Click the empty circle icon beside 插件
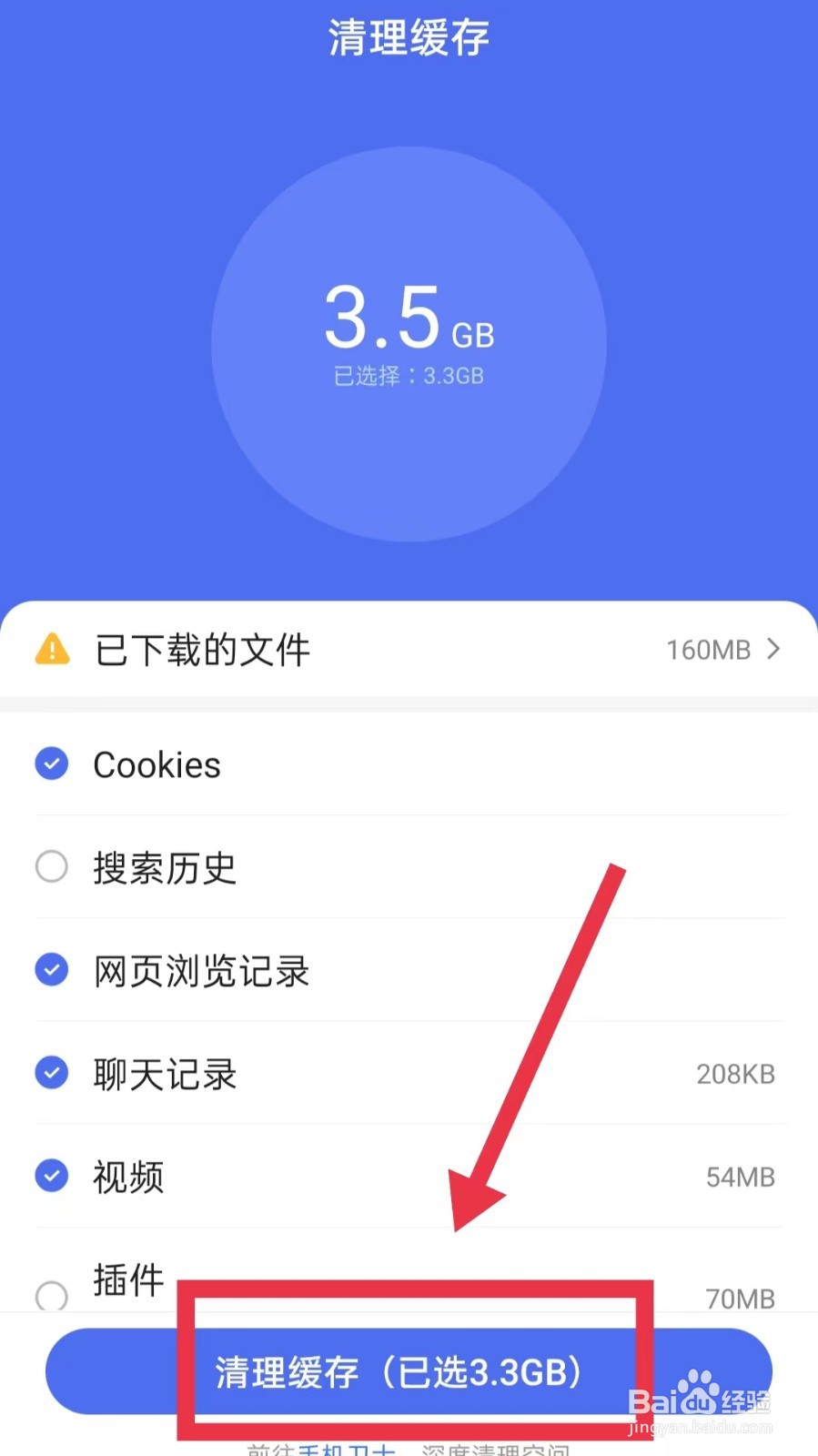818x1456 pixels. point(51,1294)
